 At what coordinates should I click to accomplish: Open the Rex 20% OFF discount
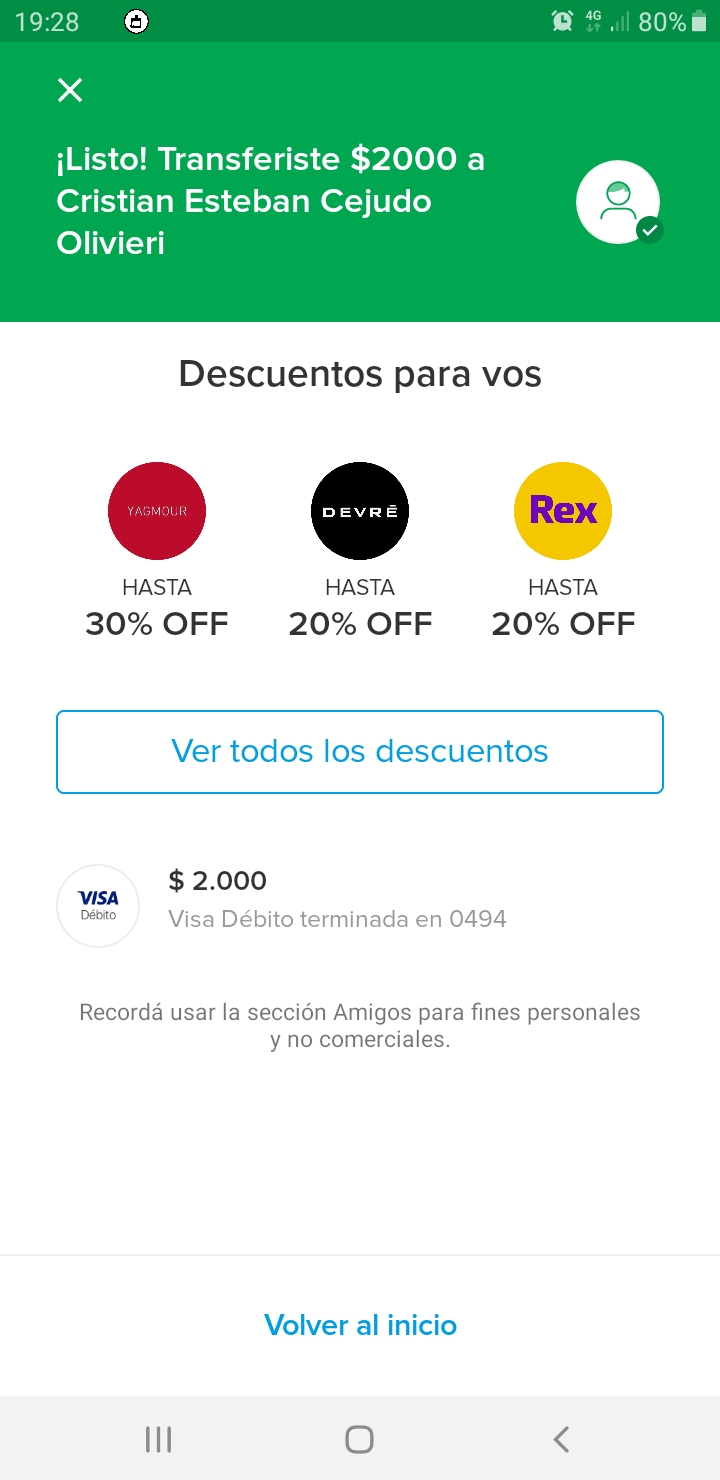563,551
